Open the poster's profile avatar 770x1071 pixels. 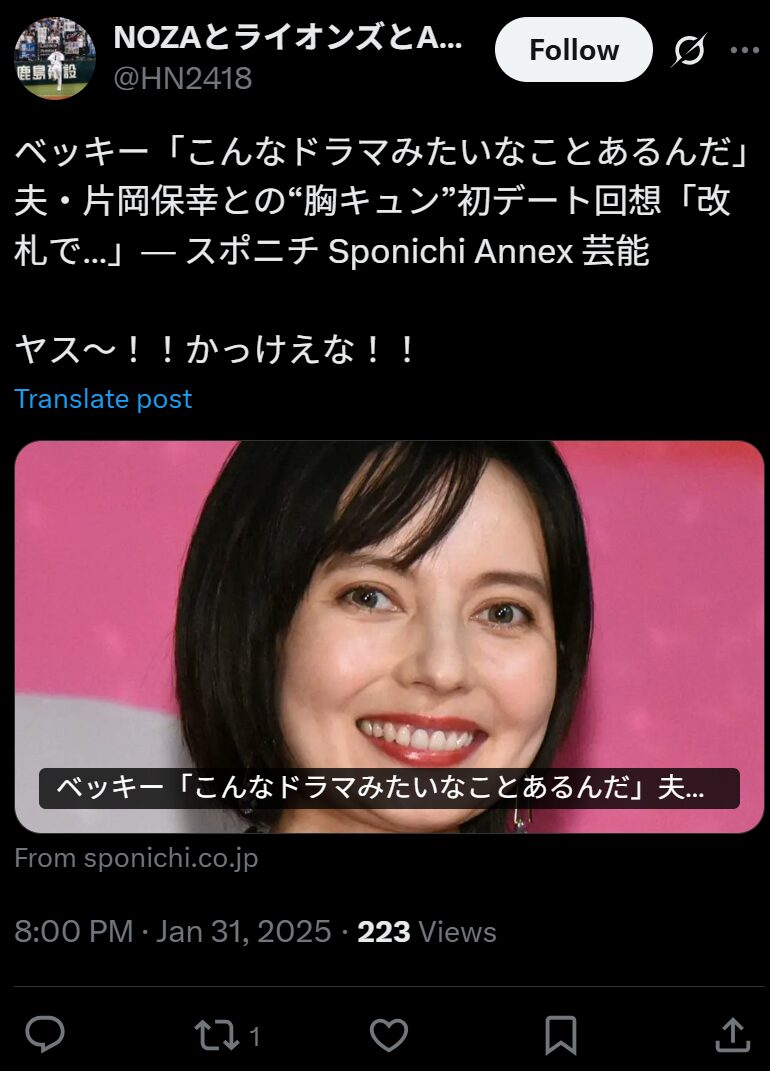(55, 58)
